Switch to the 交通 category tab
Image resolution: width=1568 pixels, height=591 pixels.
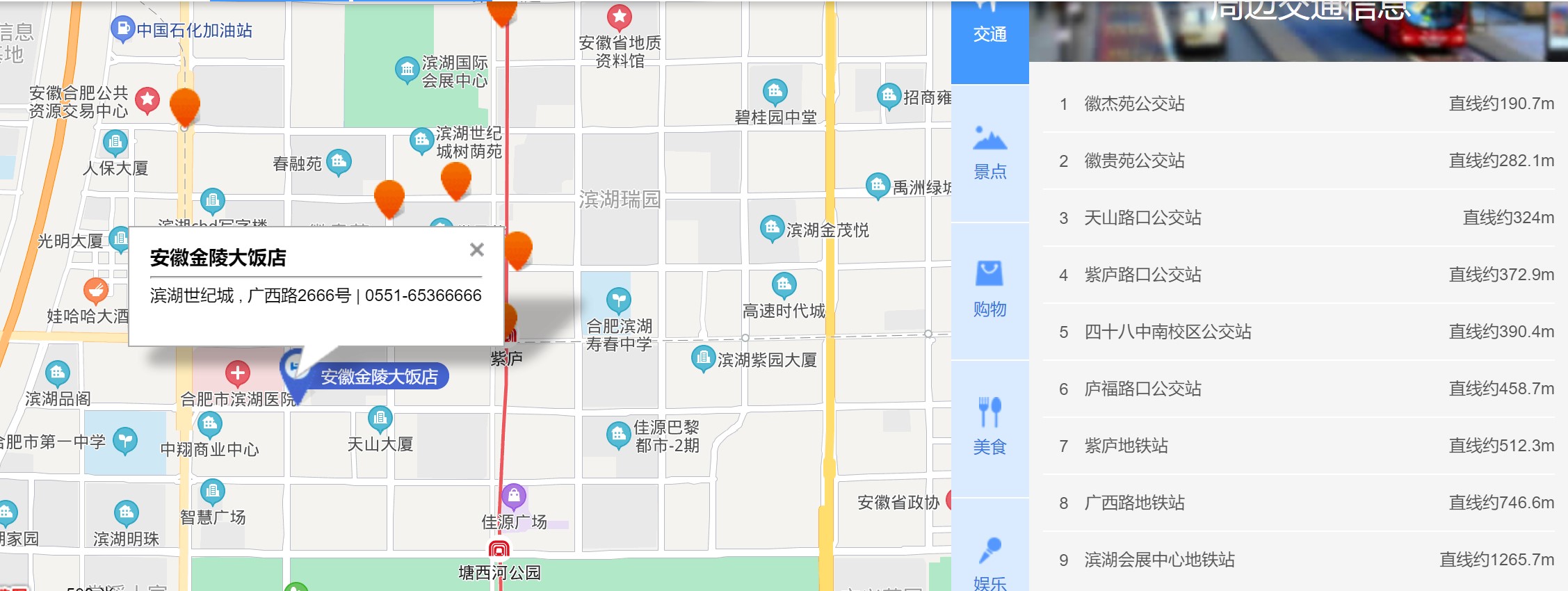click(x=989, y=33)
